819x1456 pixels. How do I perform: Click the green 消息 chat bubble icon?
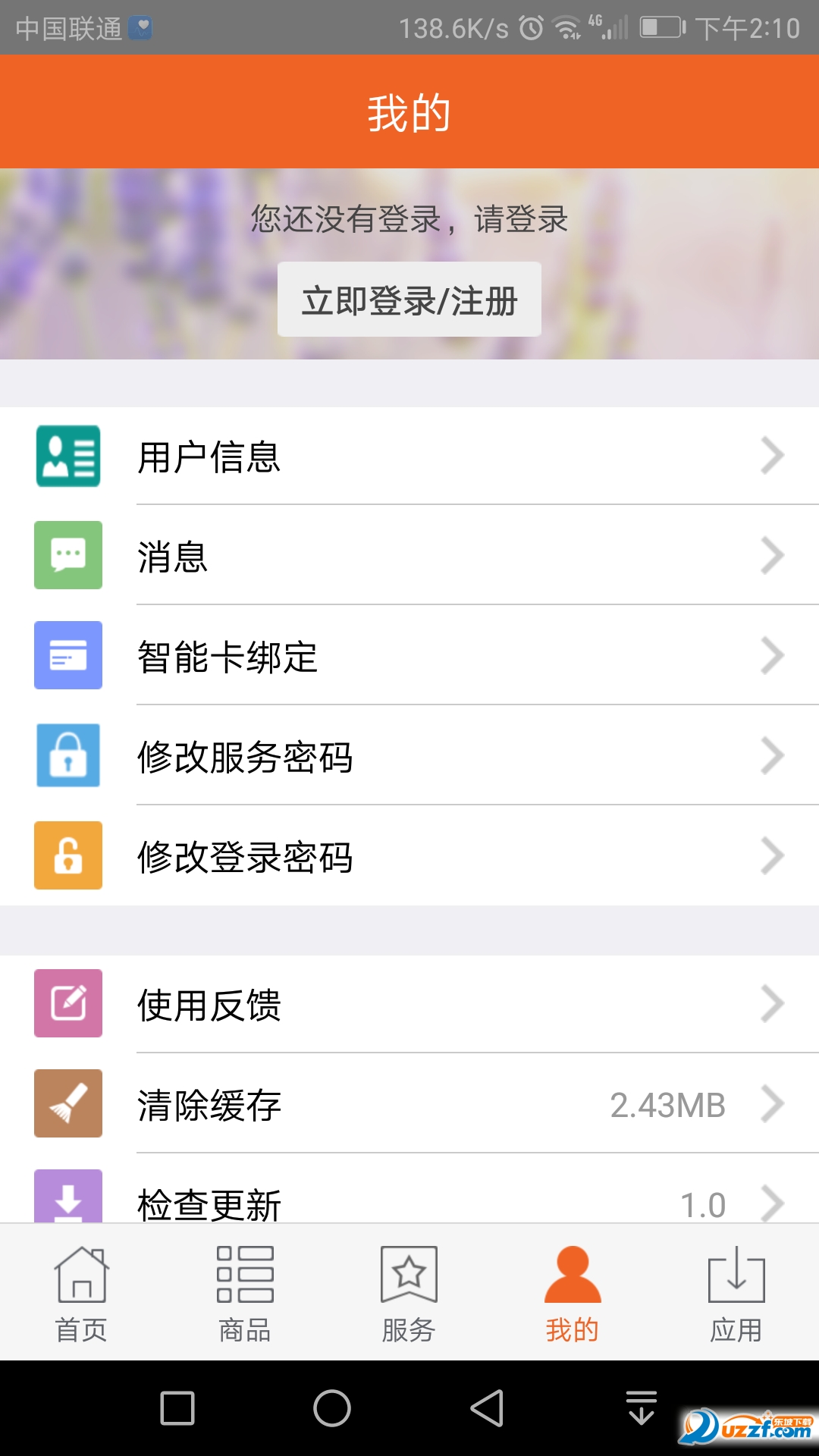[x=67, y=556]
